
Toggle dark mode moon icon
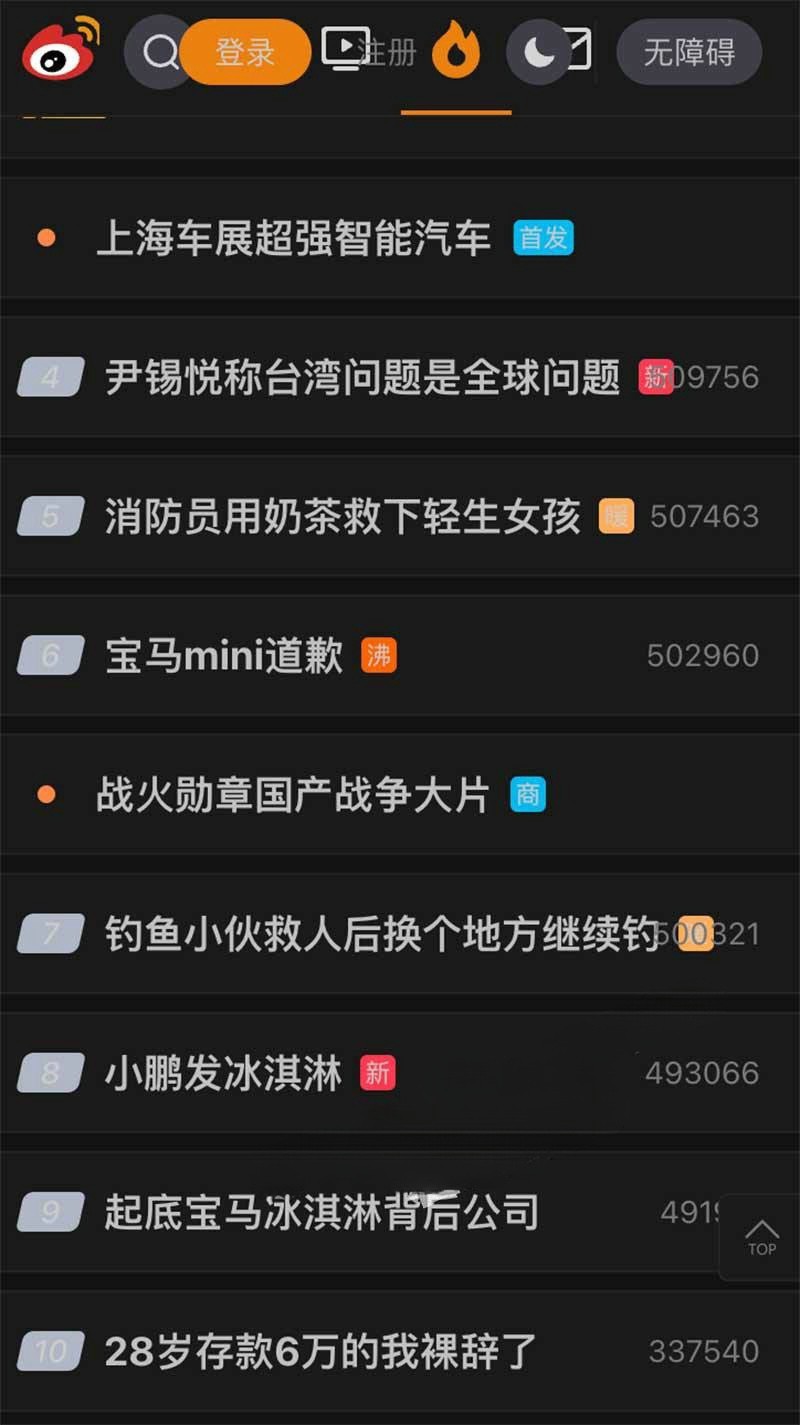coord(539,51)
